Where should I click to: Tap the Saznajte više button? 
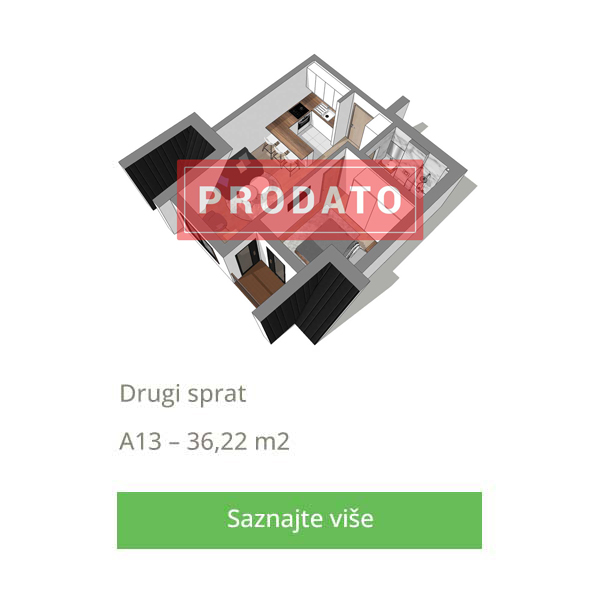[299, 520]
